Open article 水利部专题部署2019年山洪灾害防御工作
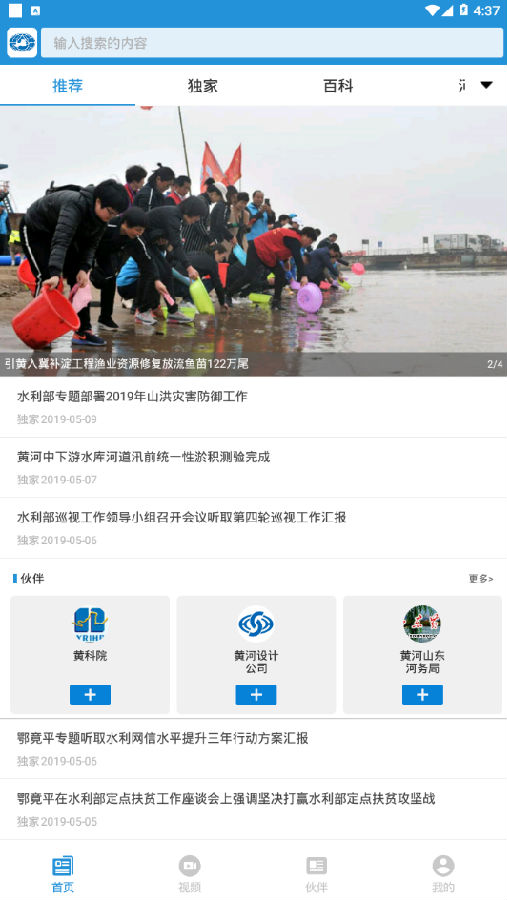The image size is (507, 900). (253, 407)
